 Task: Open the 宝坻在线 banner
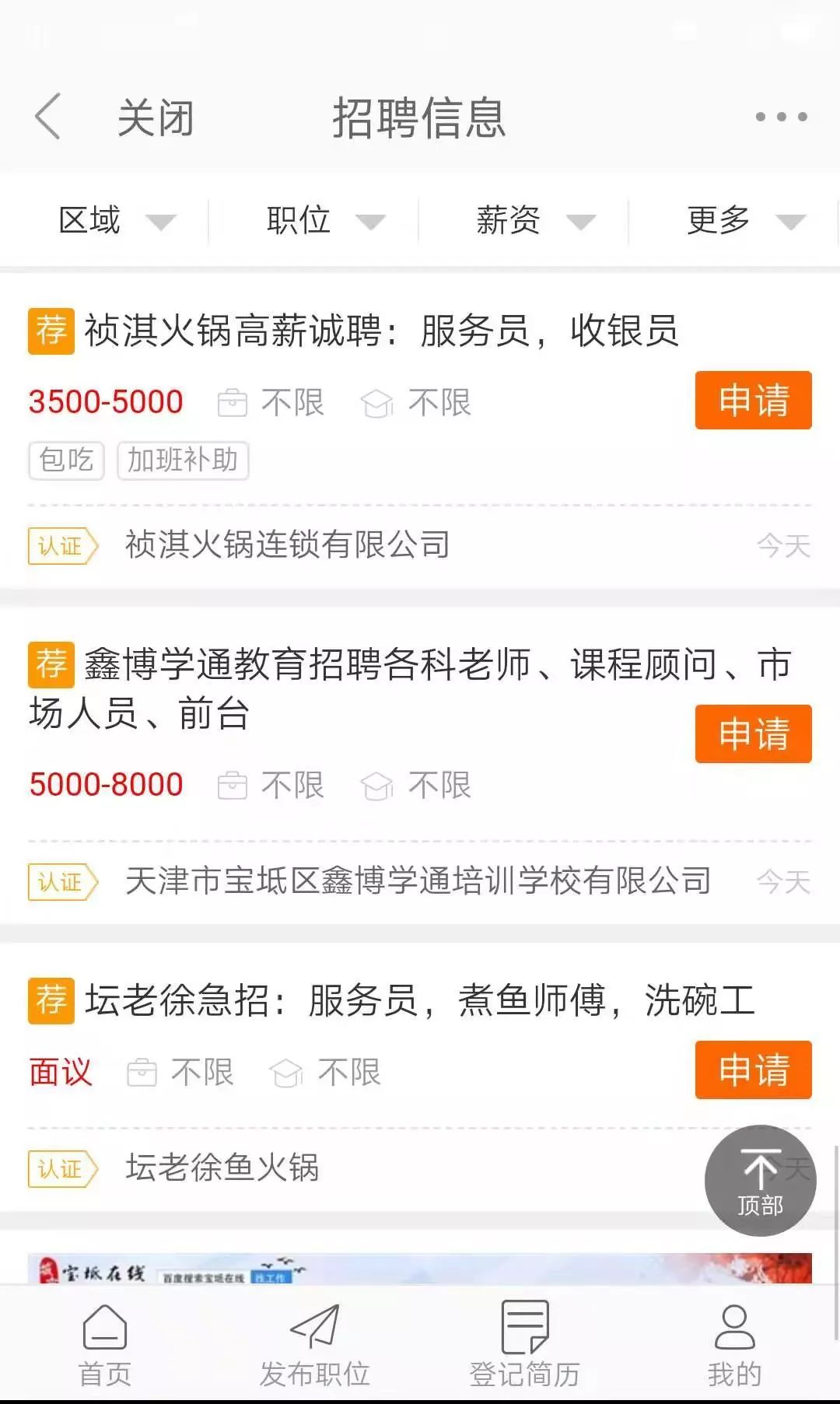click(x=420, y=1268)
